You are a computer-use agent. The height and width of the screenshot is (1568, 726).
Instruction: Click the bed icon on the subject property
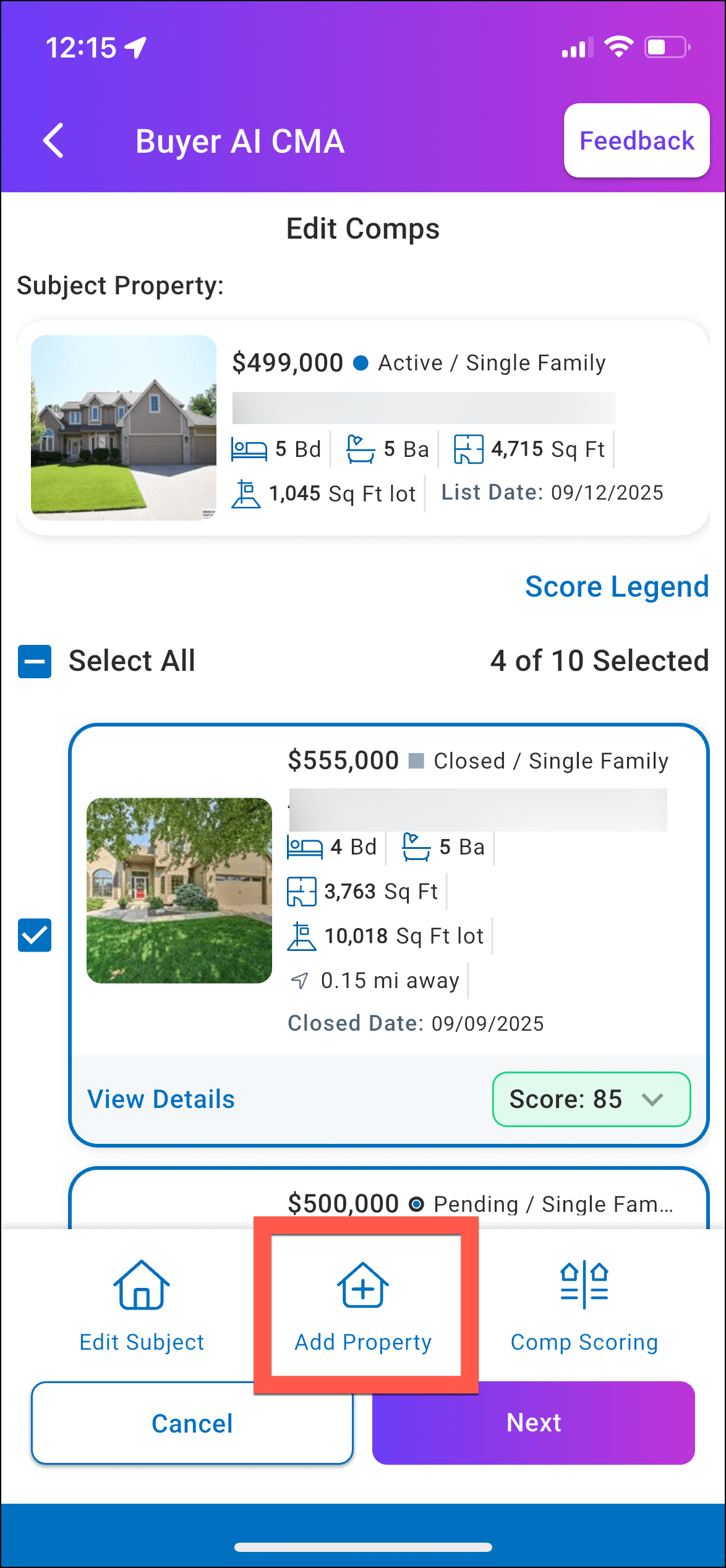coord(250,448)
